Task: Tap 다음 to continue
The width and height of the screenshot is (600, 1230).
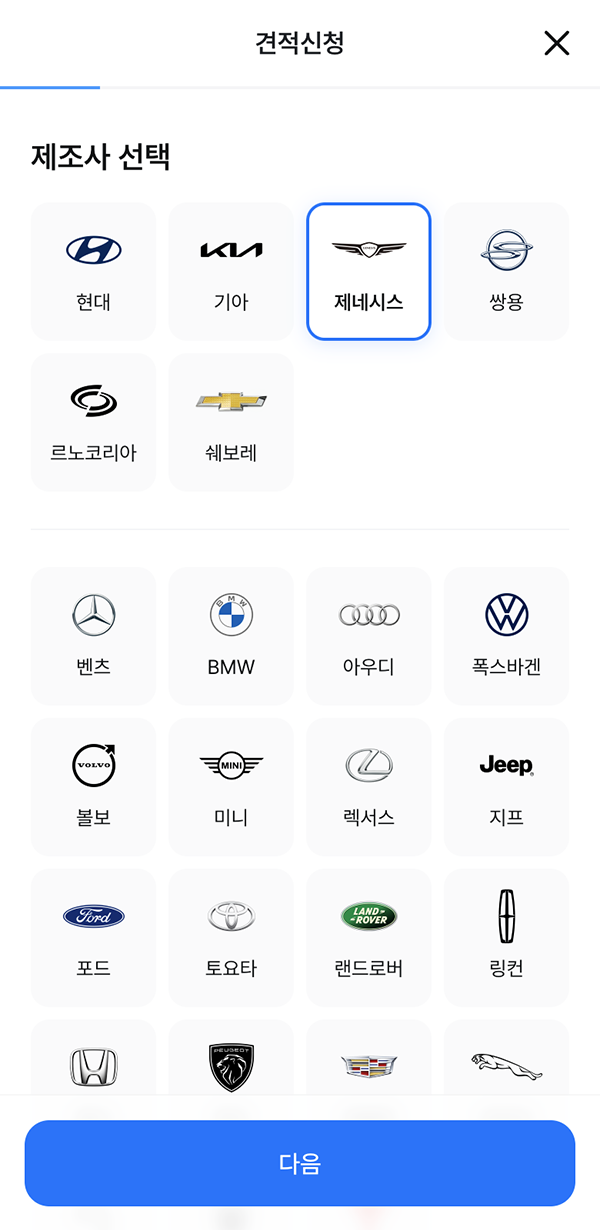Action: 300,1163
